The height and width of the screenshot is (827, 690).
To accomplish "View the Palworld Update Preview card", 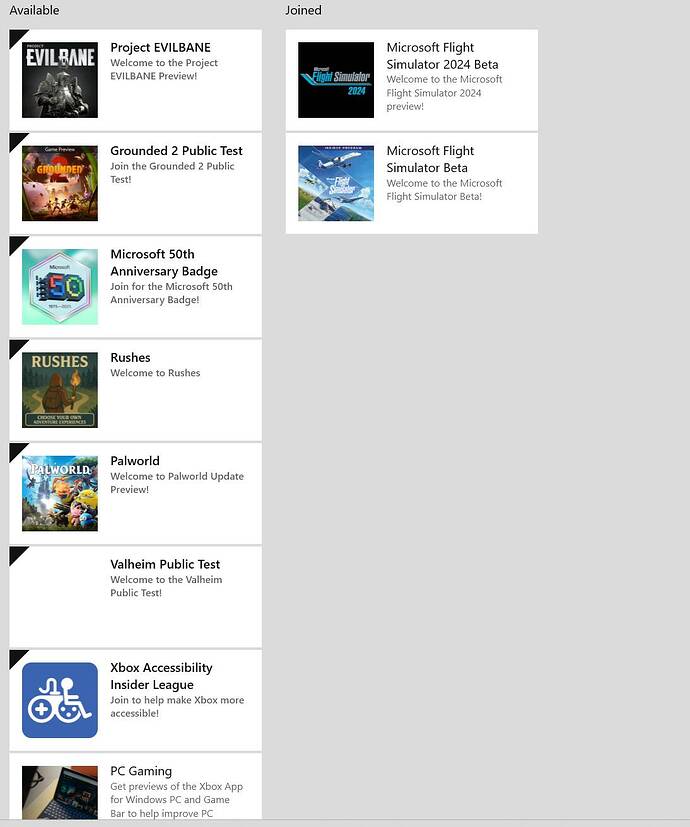I will (x=135, y=493).
